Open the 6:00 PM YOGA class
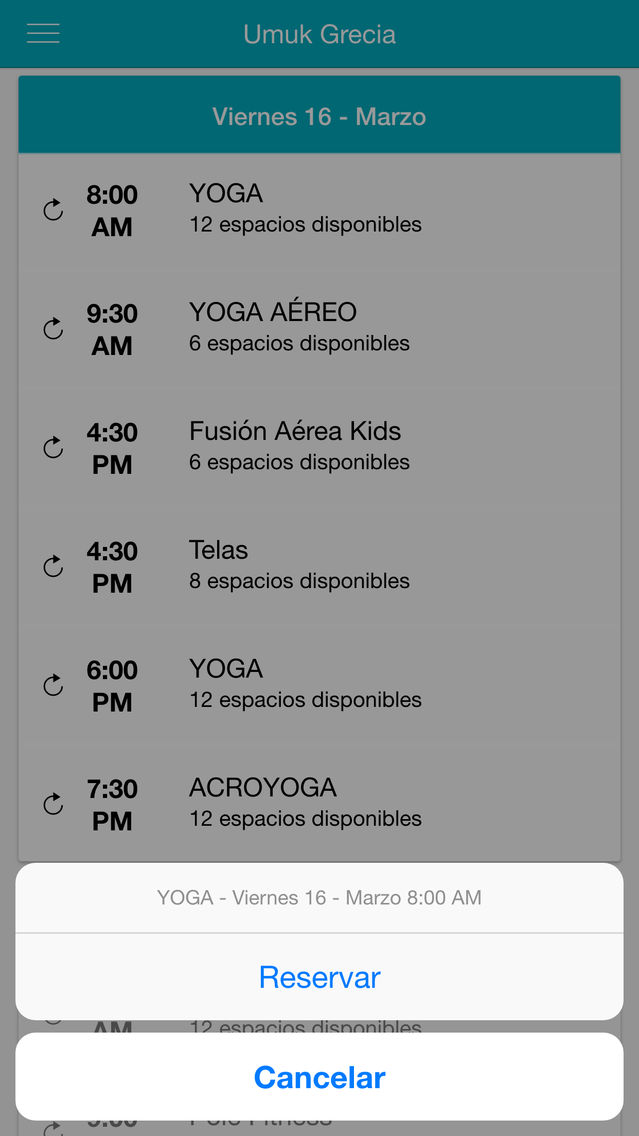Image resolution: width=639 pixels, height=1136 pixels. [x=320, y=685]
